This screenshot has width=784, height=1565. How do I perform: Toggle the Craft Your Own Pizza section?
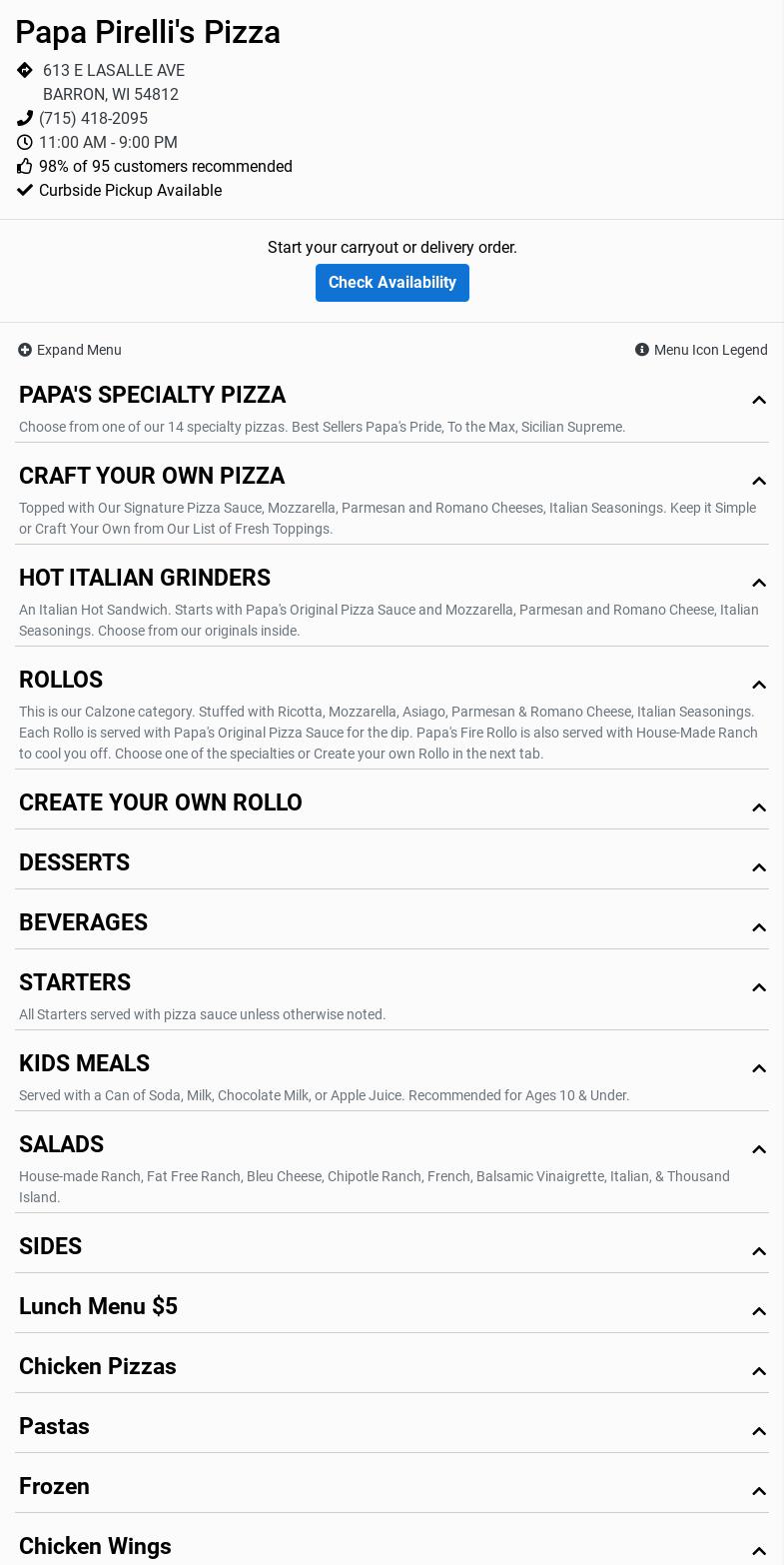pos(392,501)
